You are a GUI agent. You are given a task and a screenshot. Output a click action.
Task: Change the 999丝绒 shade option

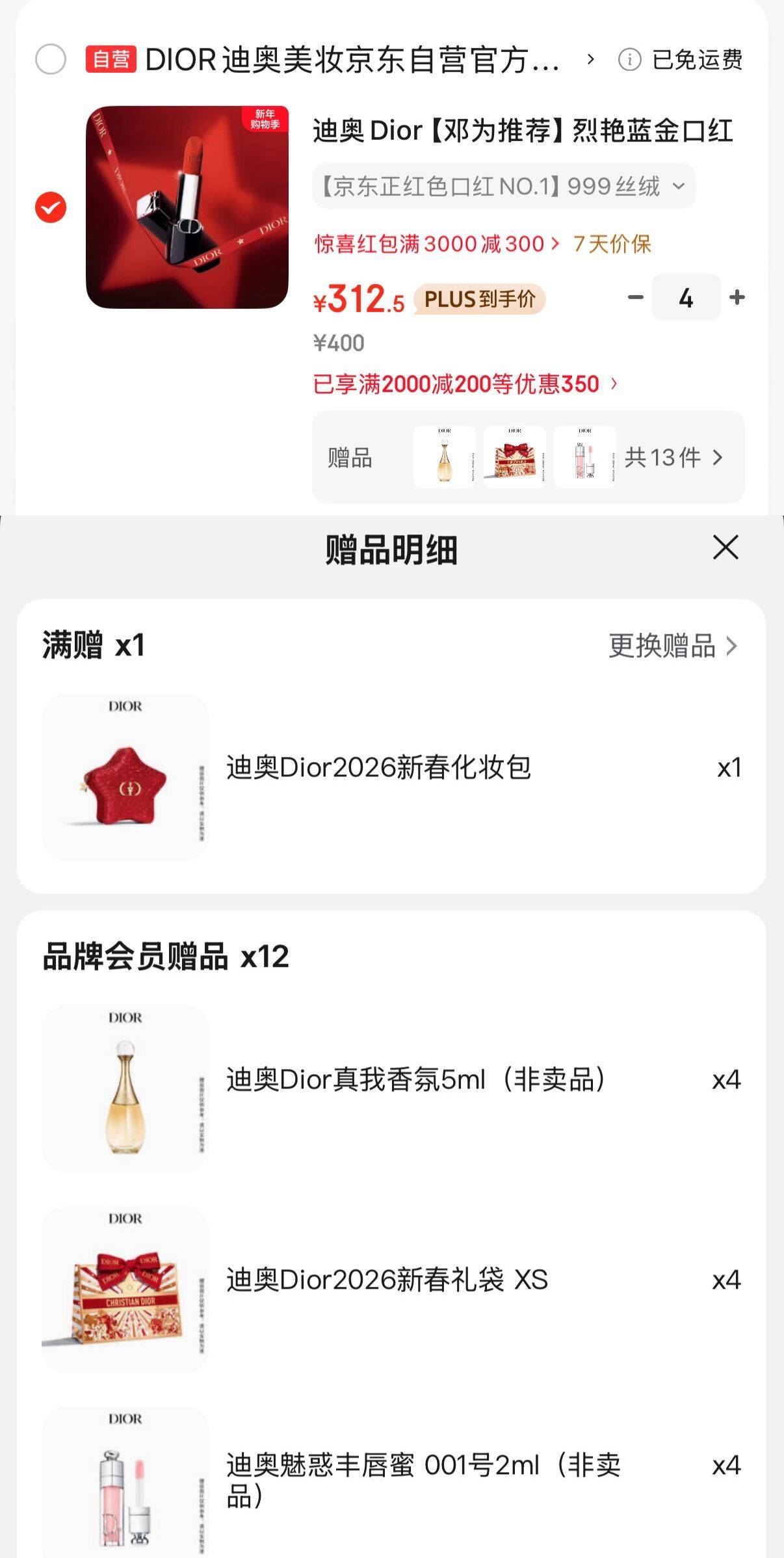503,187
